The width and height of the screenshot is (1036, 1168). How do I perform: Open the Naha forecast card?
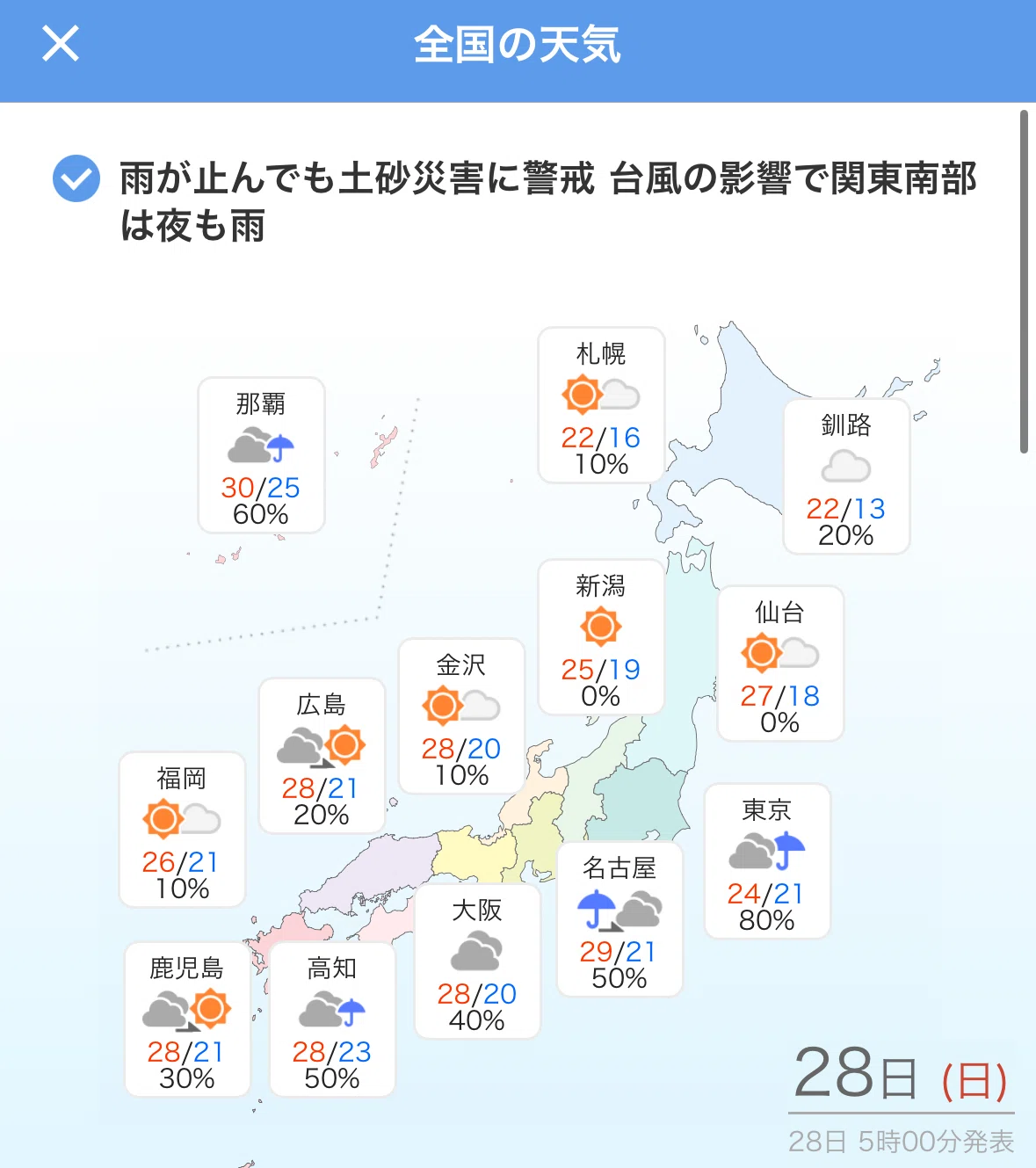(x=261, y=455)
